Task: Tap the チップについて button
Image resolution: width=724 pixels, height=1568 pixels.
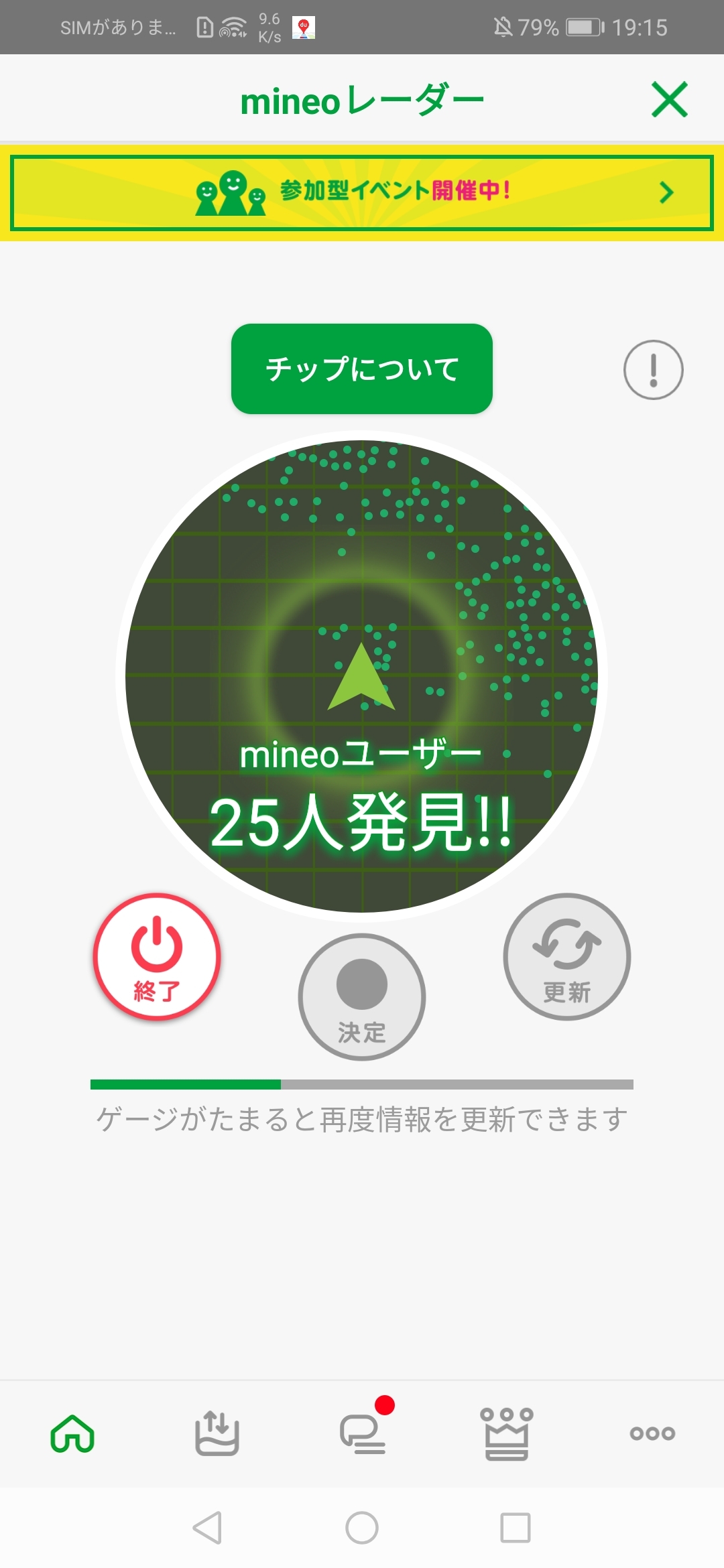Action: point(362,369)
